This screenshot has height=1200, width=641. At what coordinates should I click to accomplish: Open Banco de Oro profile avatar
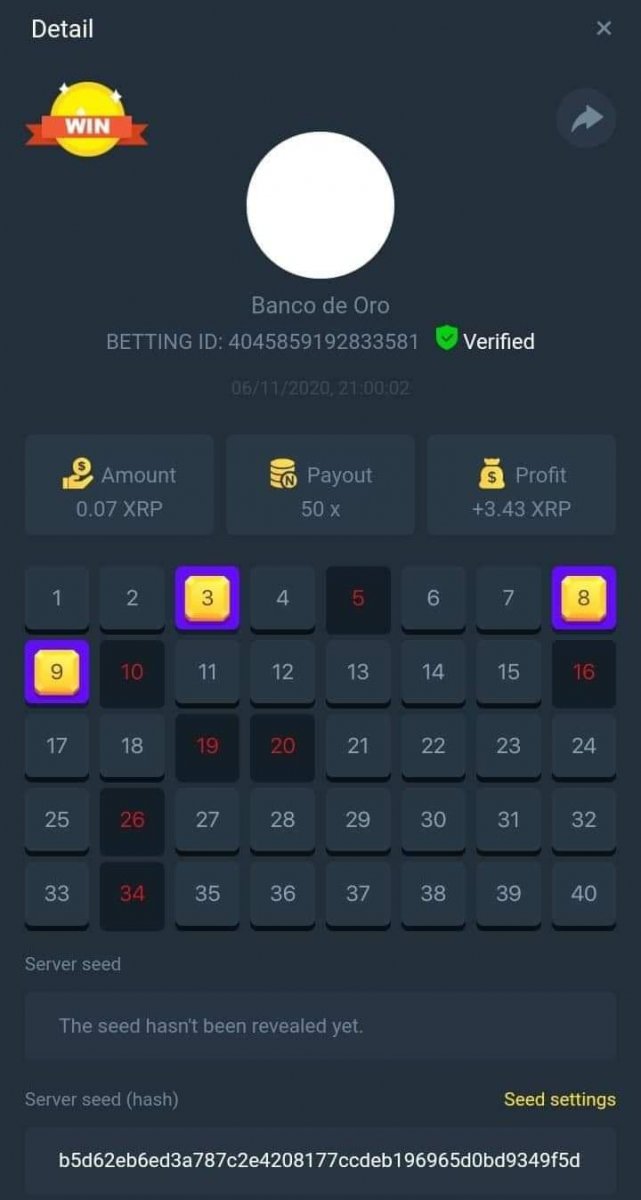tap(320, 205)
